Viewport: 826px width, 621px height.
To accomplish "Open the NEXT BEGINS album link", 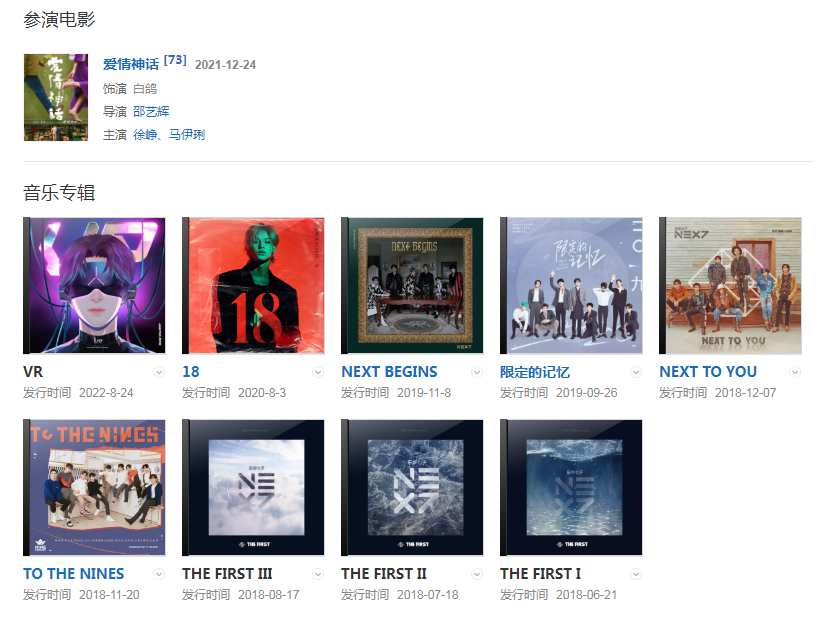I will pos(389,371).
